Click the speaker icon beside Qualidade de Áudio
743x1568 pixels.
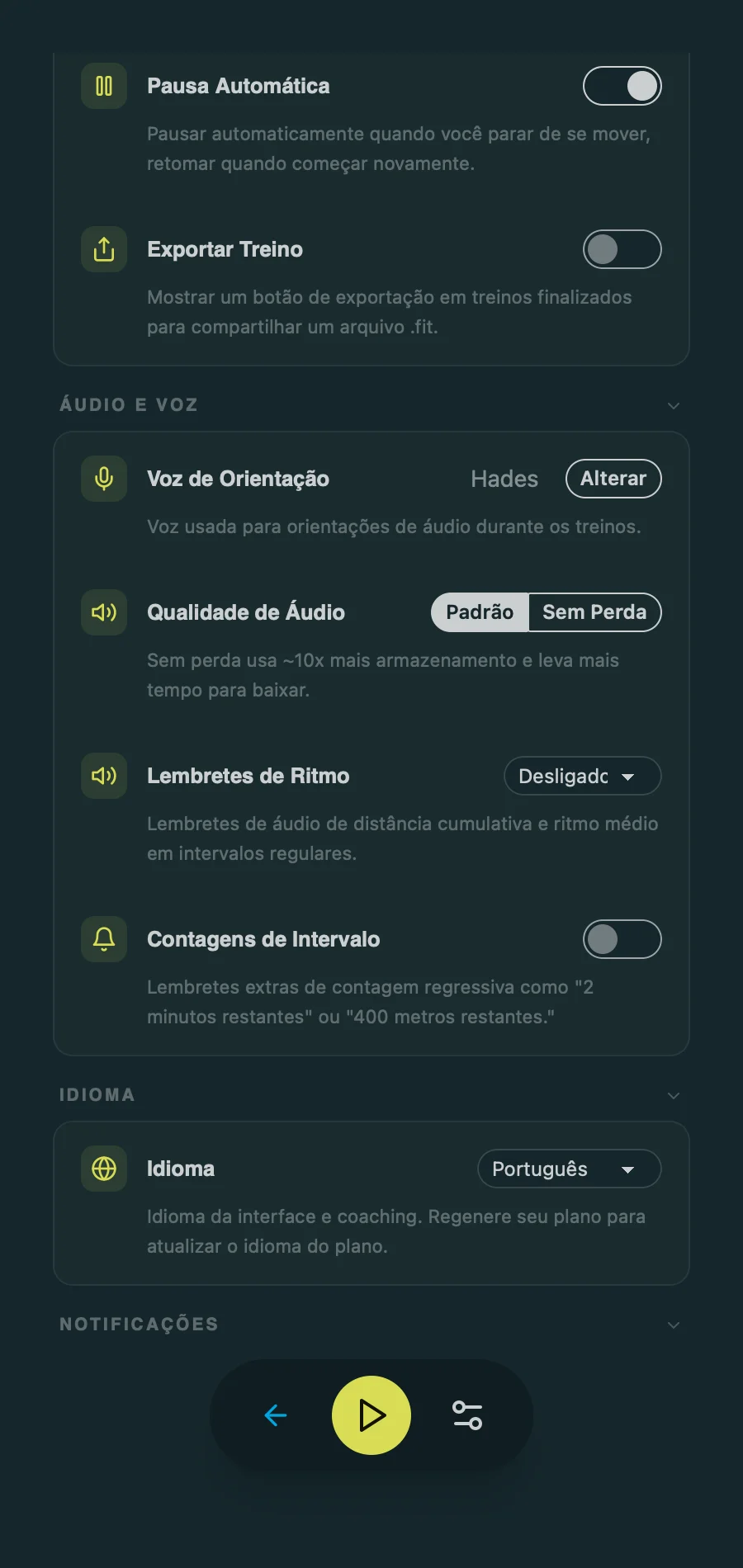click(103, 612)
